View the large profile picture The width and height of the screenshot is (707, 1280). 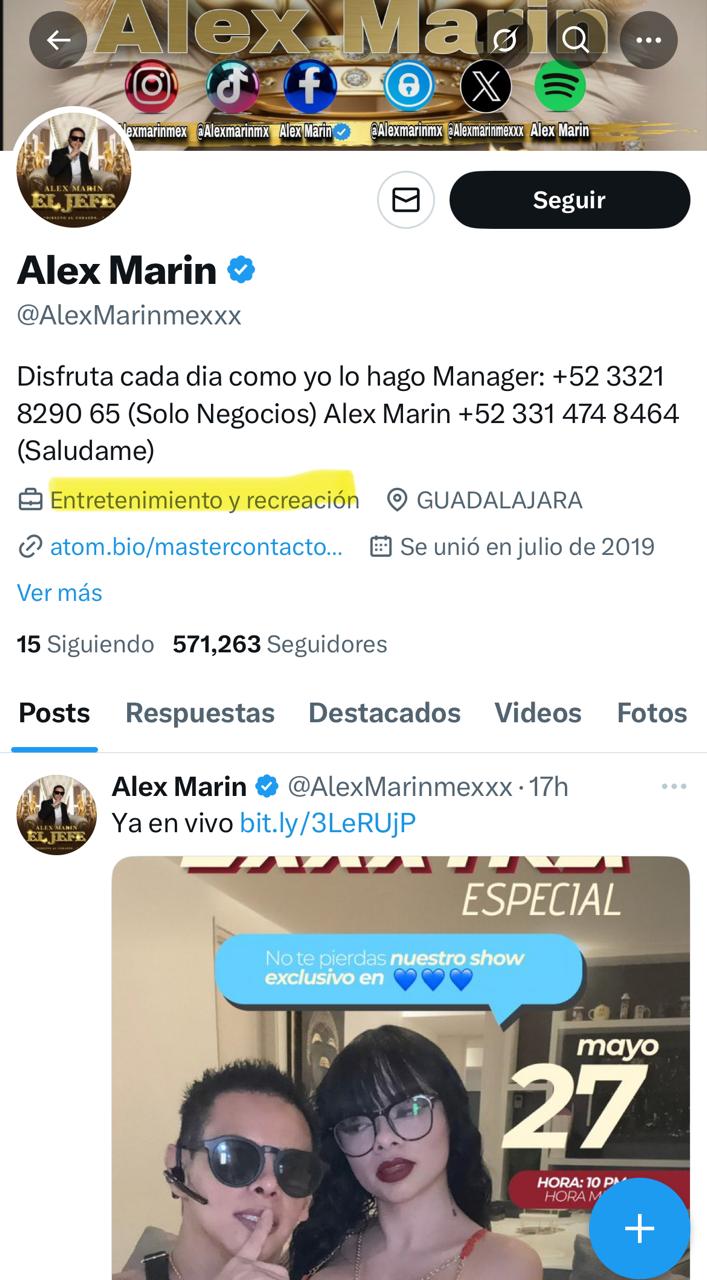(x=73, y=170)
